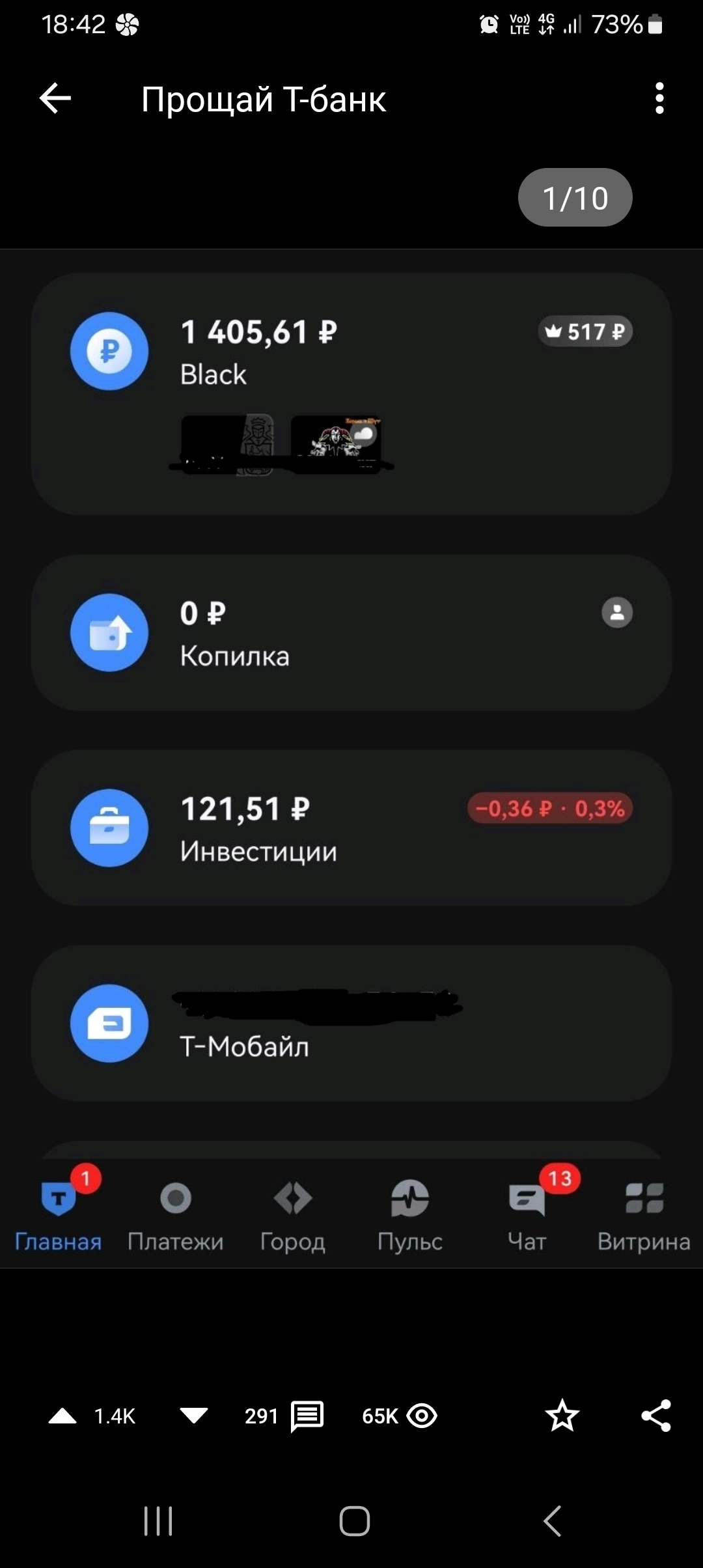
Task: Share this post
Action: click(656, 1416)
